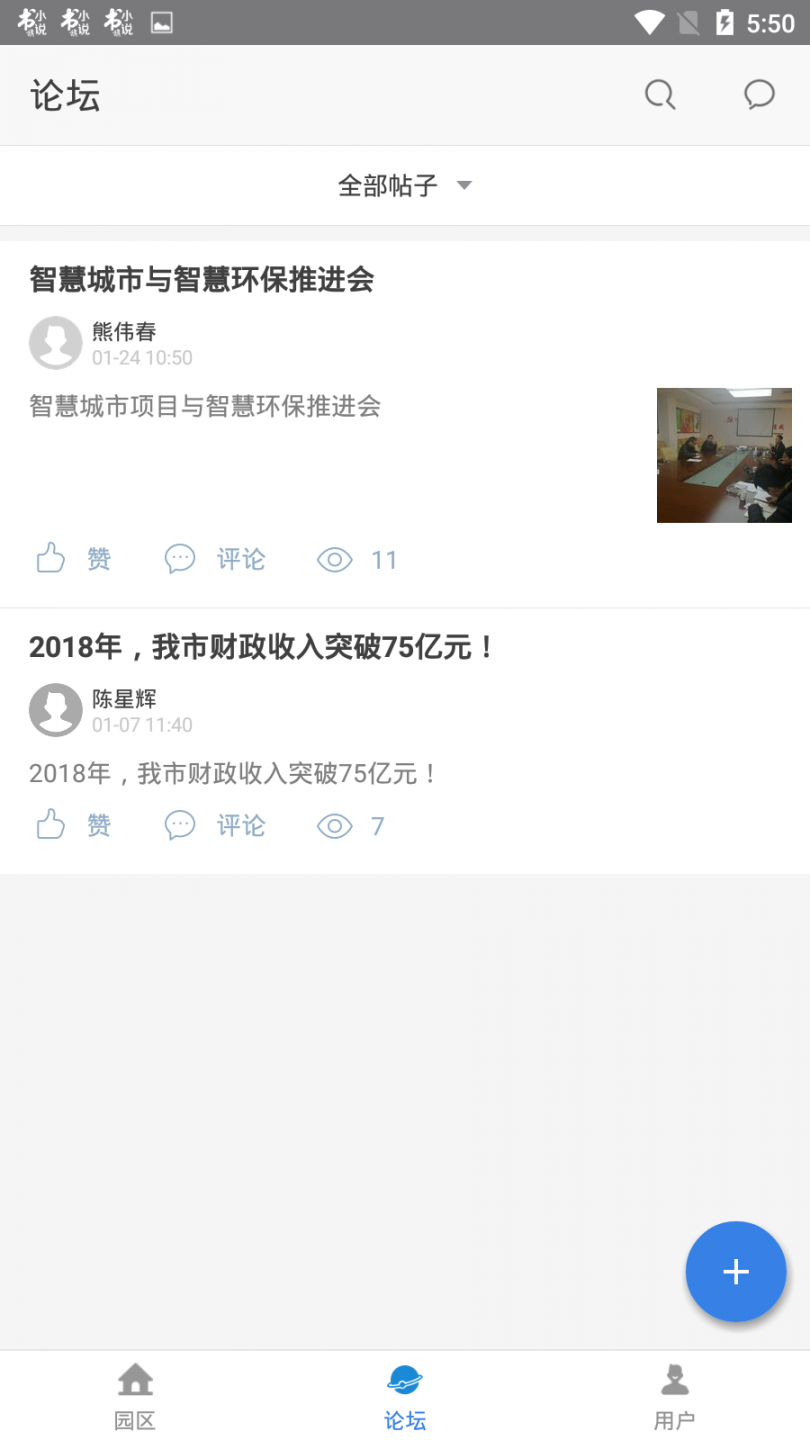Image resolution: width=810 pixels, height=1440 pixels.
Task: Open the search icon in the app bar
Action: 660,95
